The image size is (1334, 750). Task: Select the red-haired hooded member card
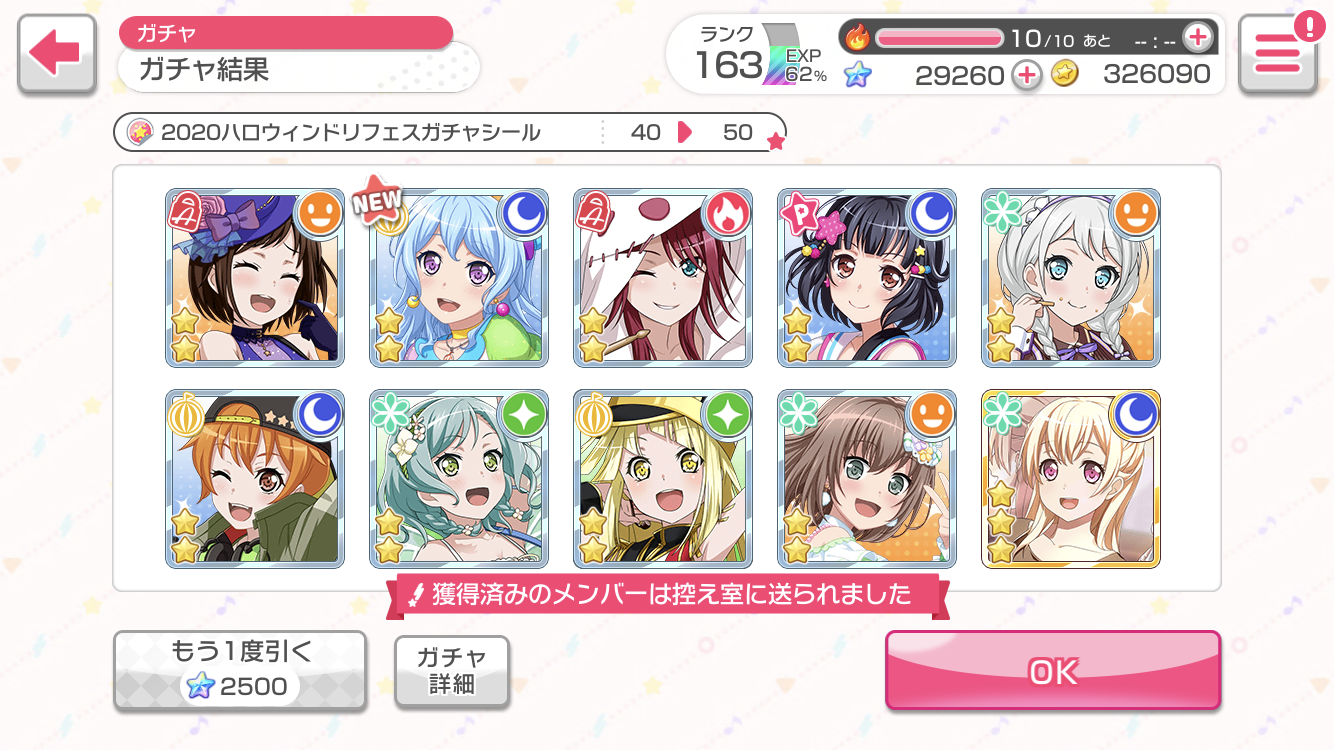663,278
